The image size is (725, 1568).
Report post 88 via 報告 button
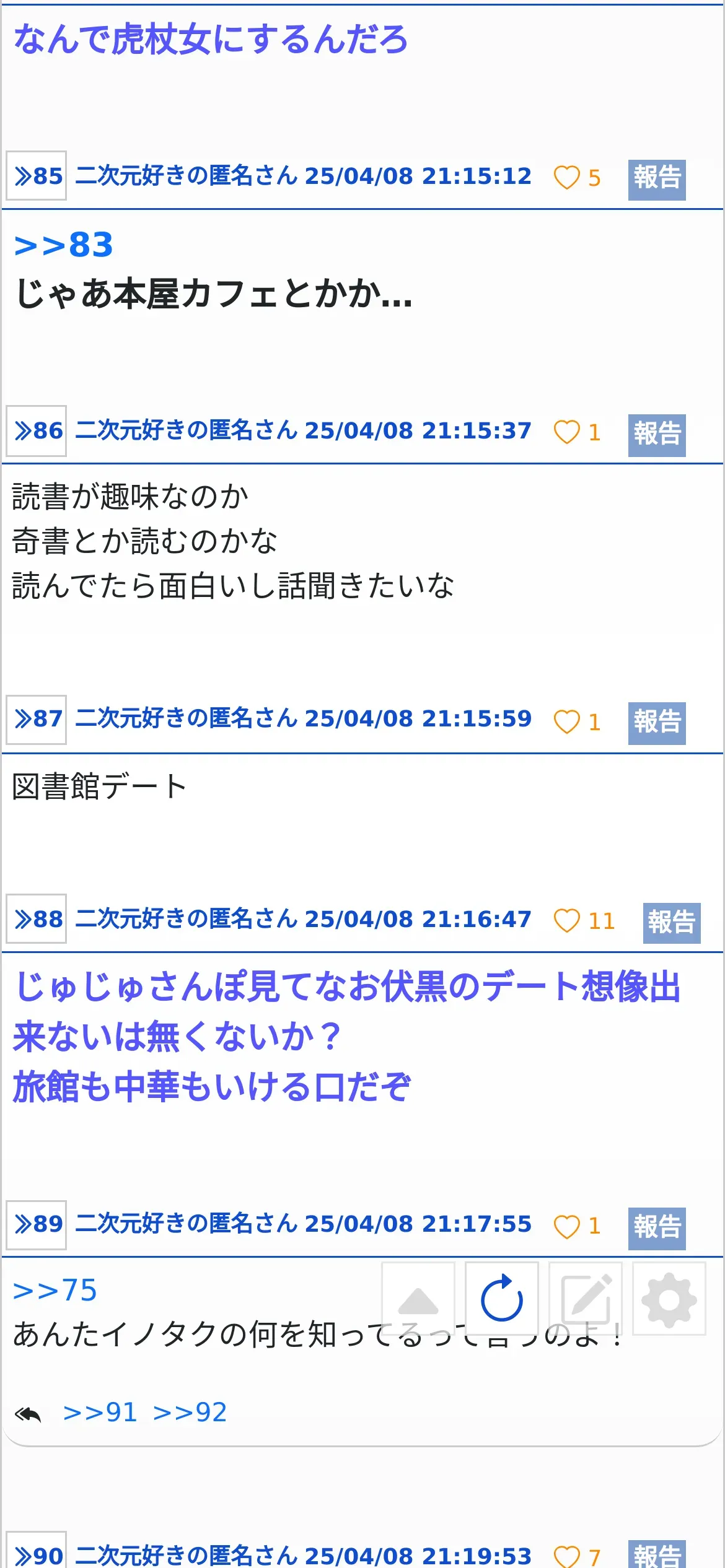[x=672, y=923]
